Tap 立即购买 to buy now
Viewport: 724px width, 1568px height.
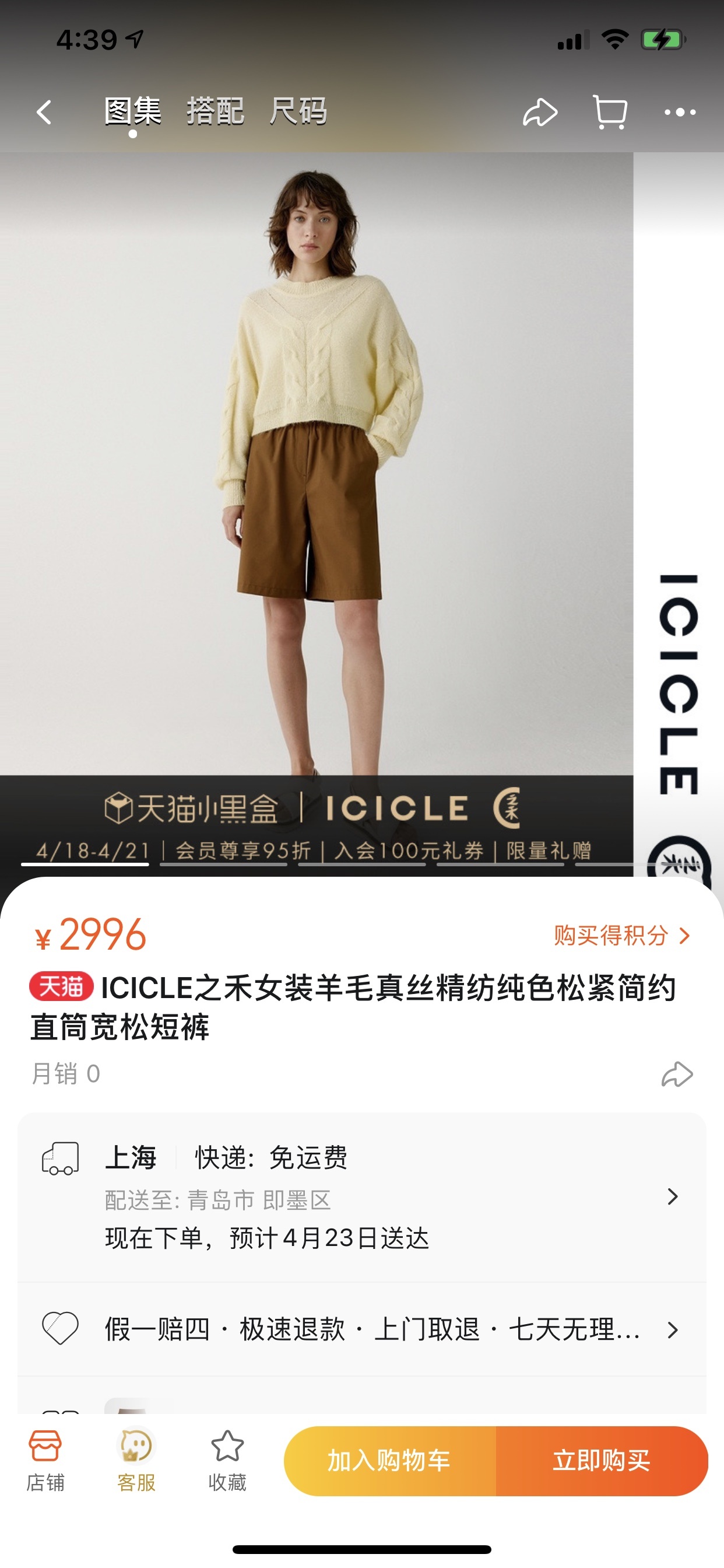click(601, 1460)
